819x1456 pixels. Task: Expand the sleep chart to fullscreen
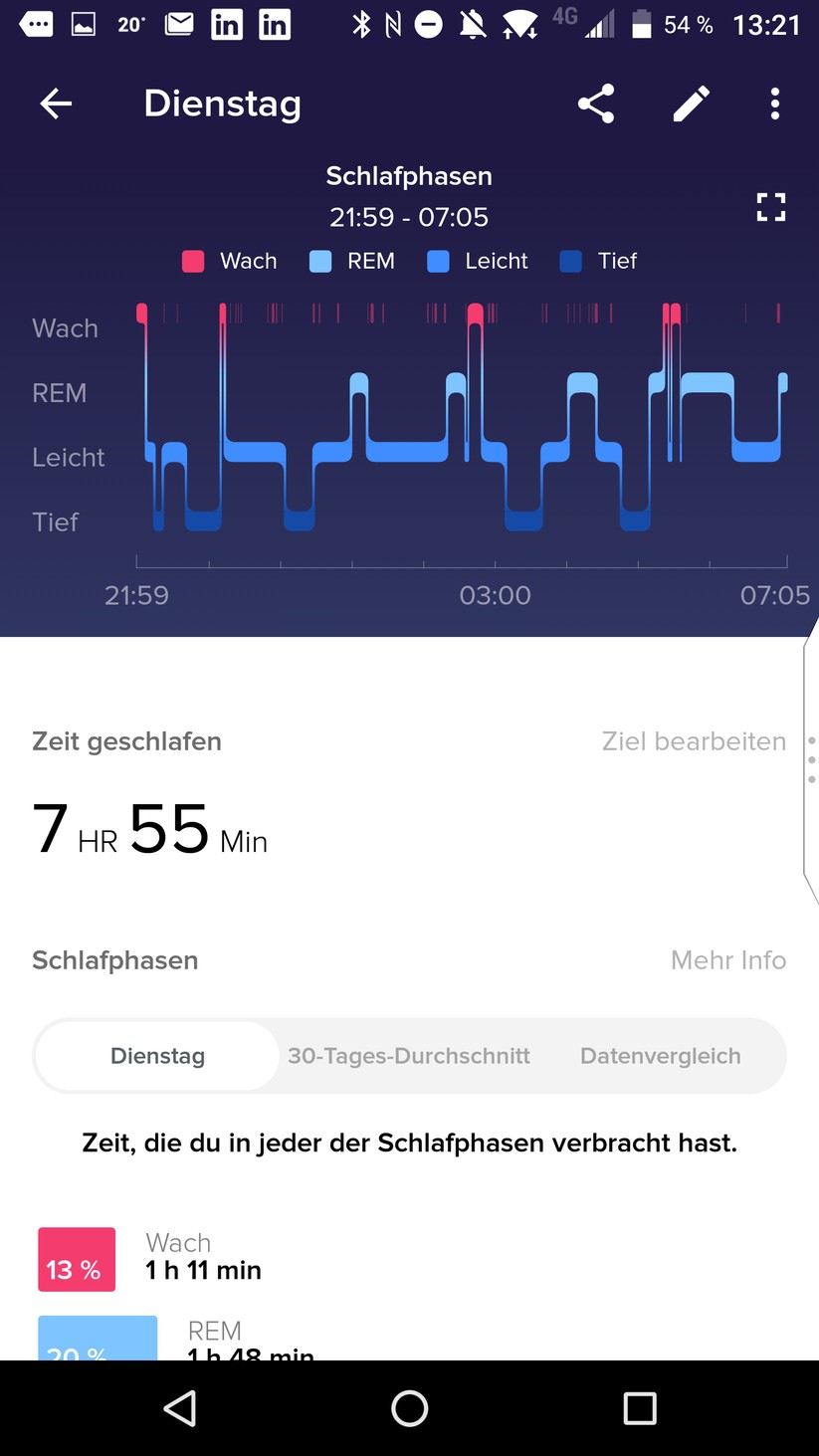pyautogui.click(x=770, y=207)
